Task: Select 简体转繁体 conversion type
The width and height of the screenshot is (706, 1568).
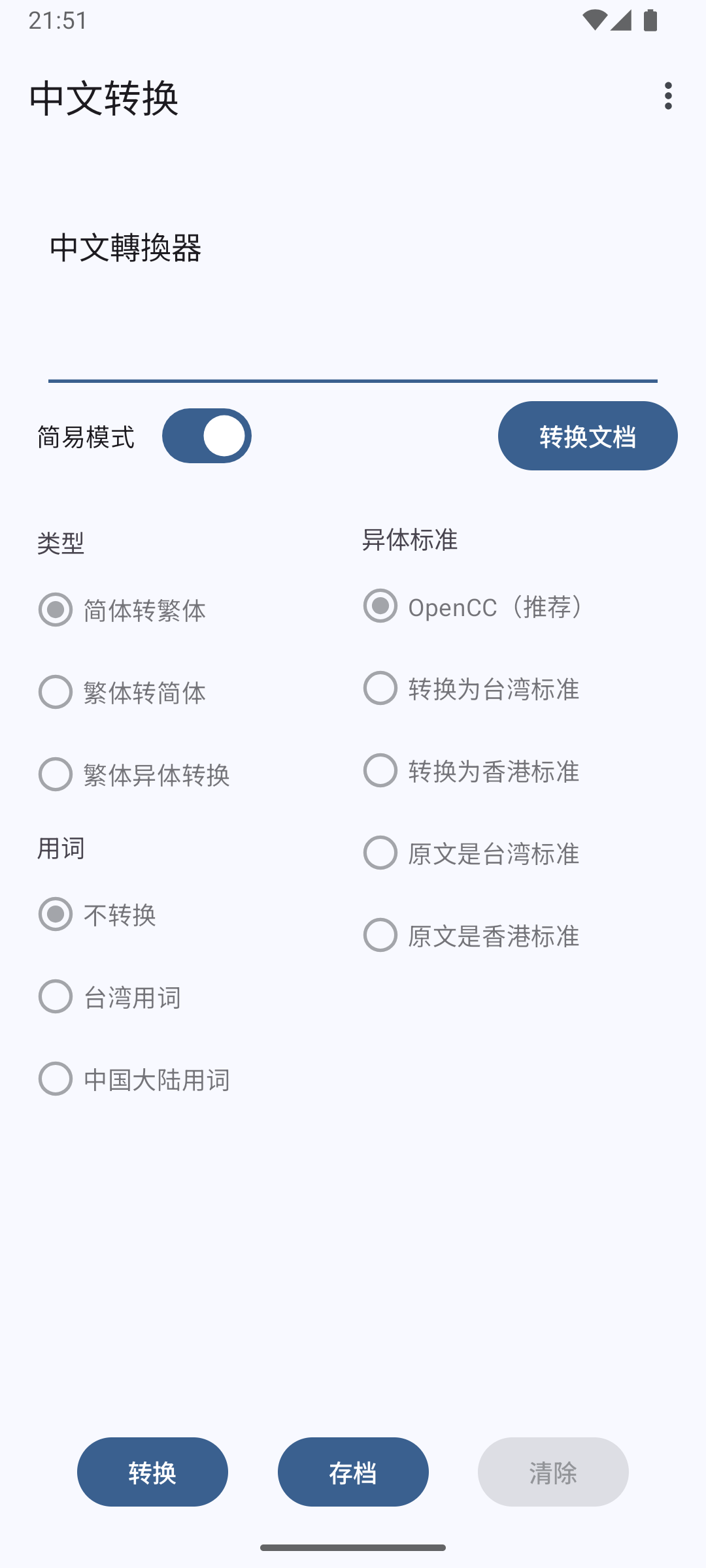Action: coord(56,610)
